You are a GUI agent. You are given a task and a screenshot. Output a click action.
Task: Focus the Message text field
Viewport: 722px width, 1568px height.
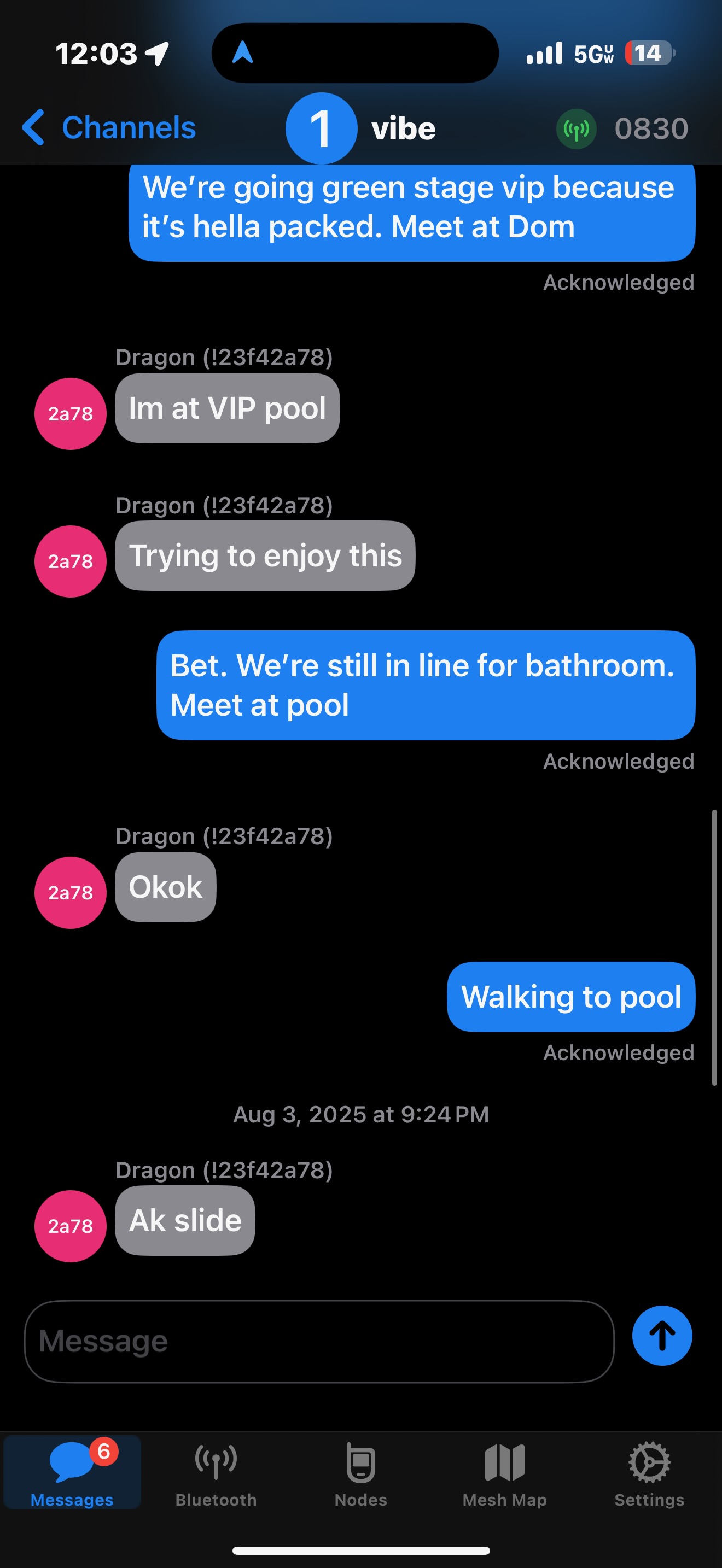319,1342
